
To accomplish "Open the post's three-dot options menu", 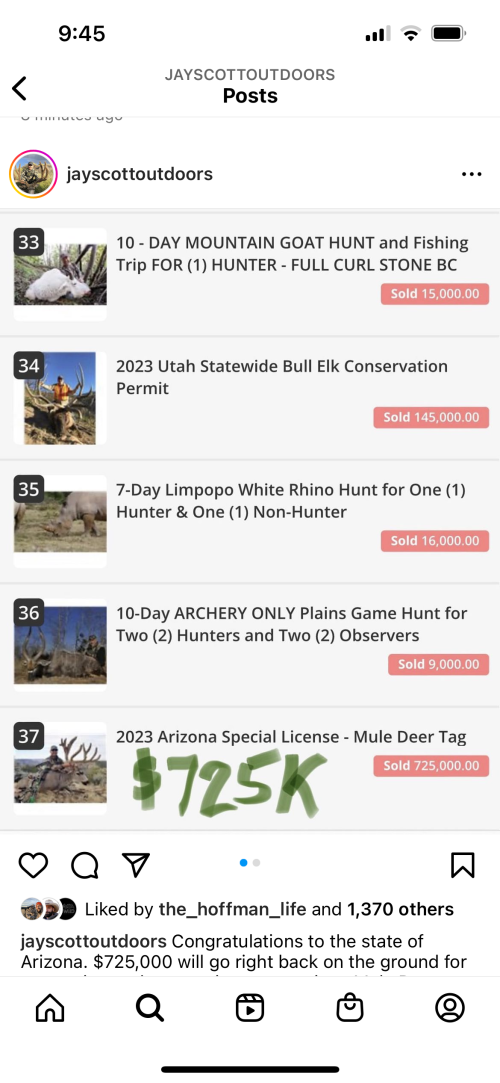I will tap(472, 174).
